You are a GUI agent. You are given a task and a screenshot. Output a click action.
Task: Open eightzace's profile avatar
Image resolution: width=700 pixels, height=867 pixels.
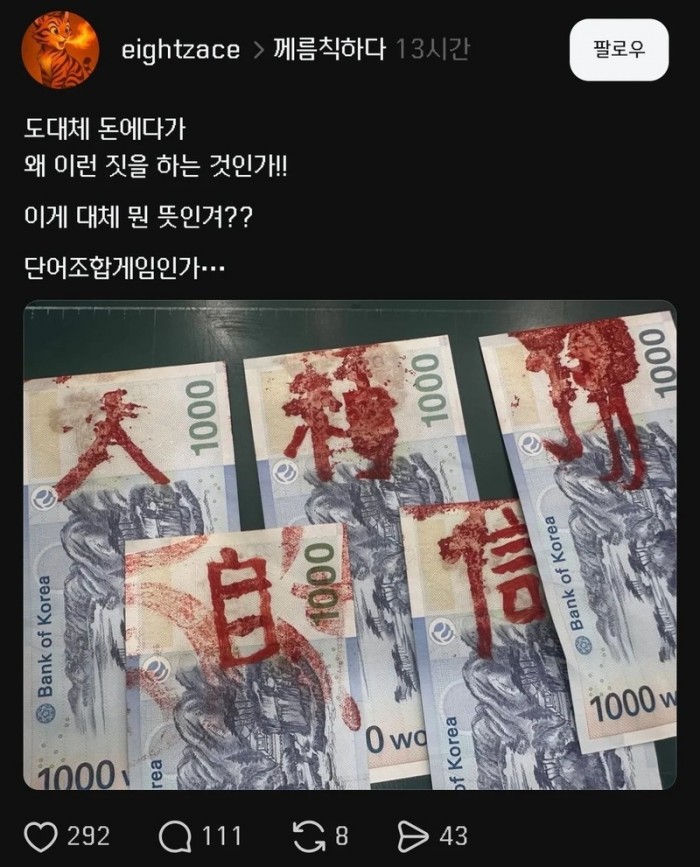tap(61, 50)
